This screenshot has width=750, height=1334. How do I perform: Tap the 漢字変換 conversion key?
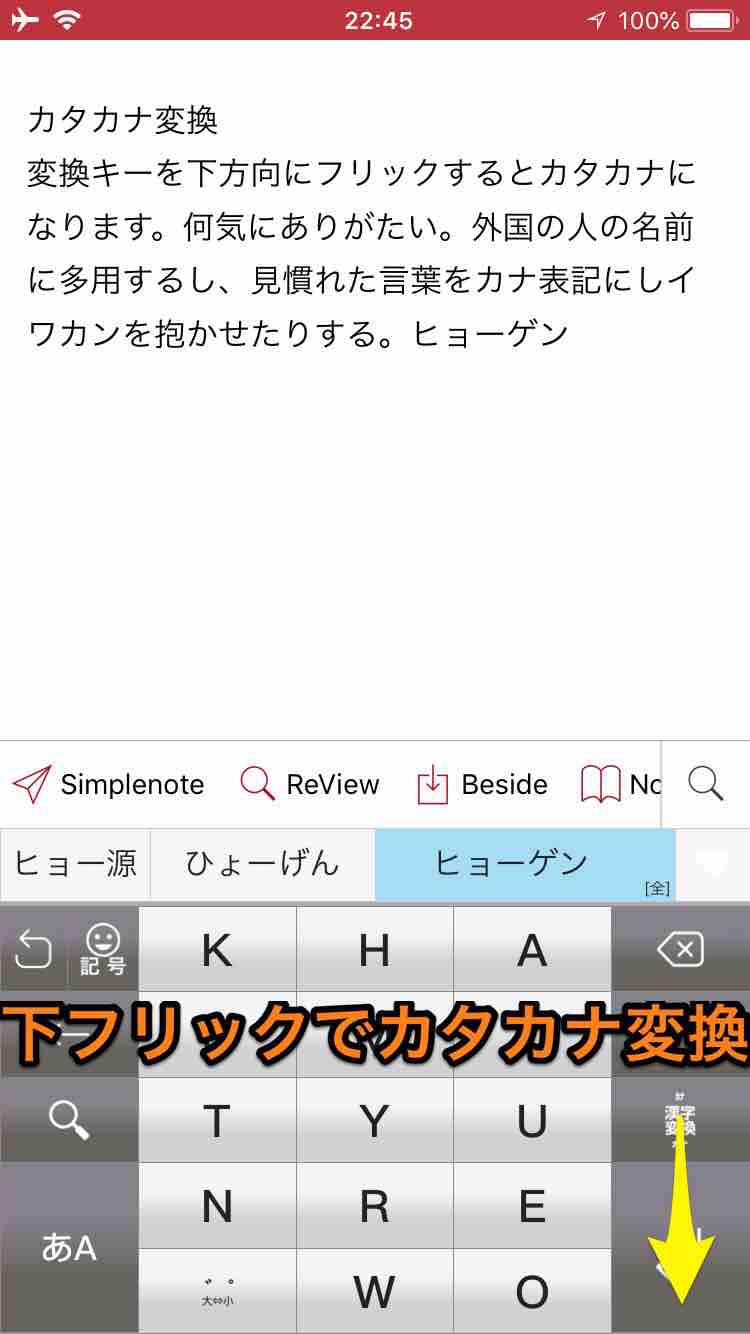680,1120
